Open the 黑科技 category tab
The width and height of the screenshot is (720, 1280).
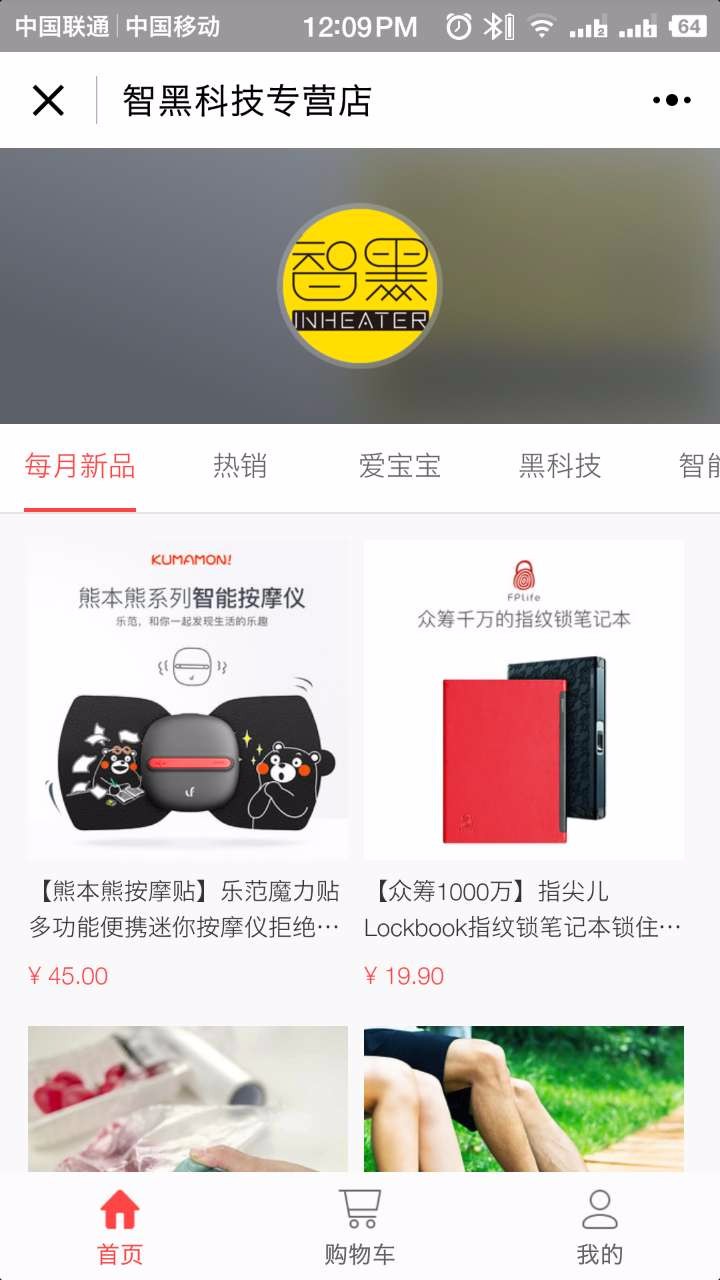coord(560,466)
